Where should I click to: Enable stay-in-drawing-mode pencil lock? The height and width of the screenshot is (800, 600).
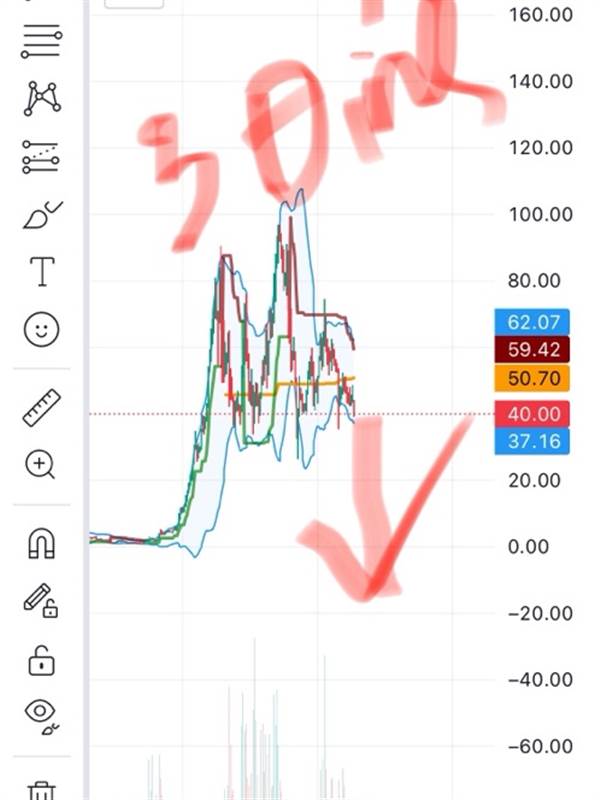41,601
